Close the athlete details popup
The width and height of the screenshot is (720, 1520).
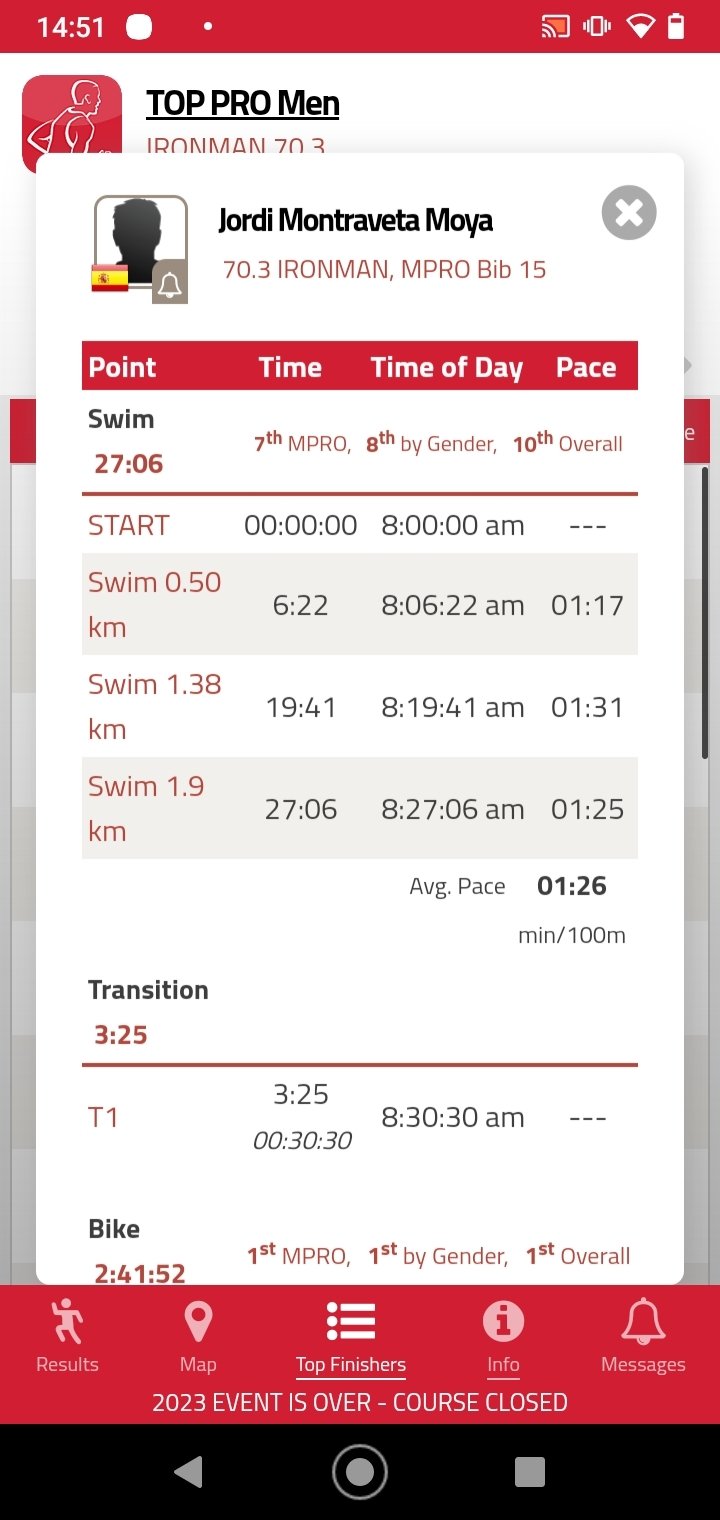[629, 213]
